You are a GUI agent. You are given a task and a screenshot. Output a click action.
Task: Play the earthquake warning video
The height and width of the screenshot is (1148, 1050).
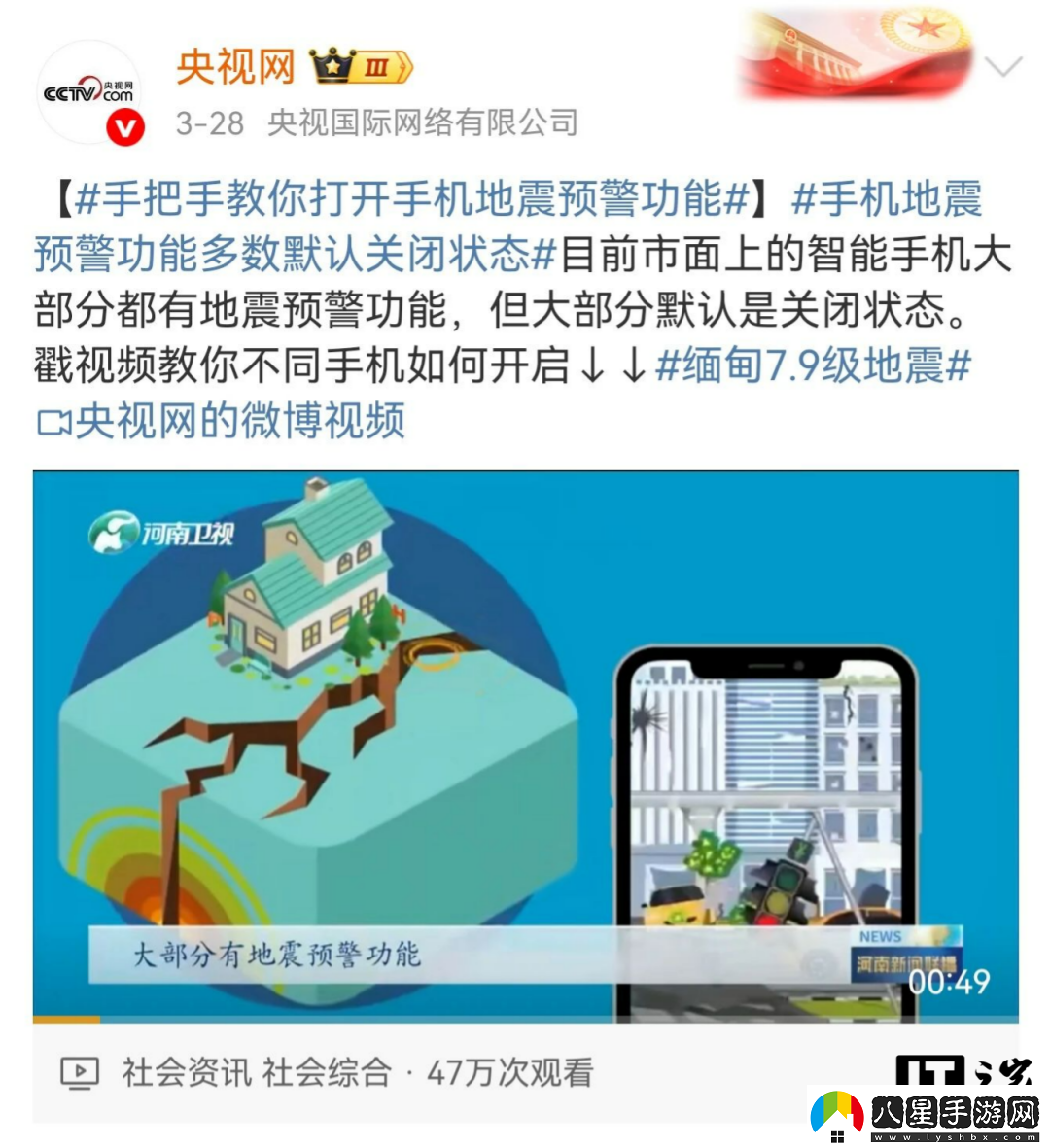(x=525, y=746)
